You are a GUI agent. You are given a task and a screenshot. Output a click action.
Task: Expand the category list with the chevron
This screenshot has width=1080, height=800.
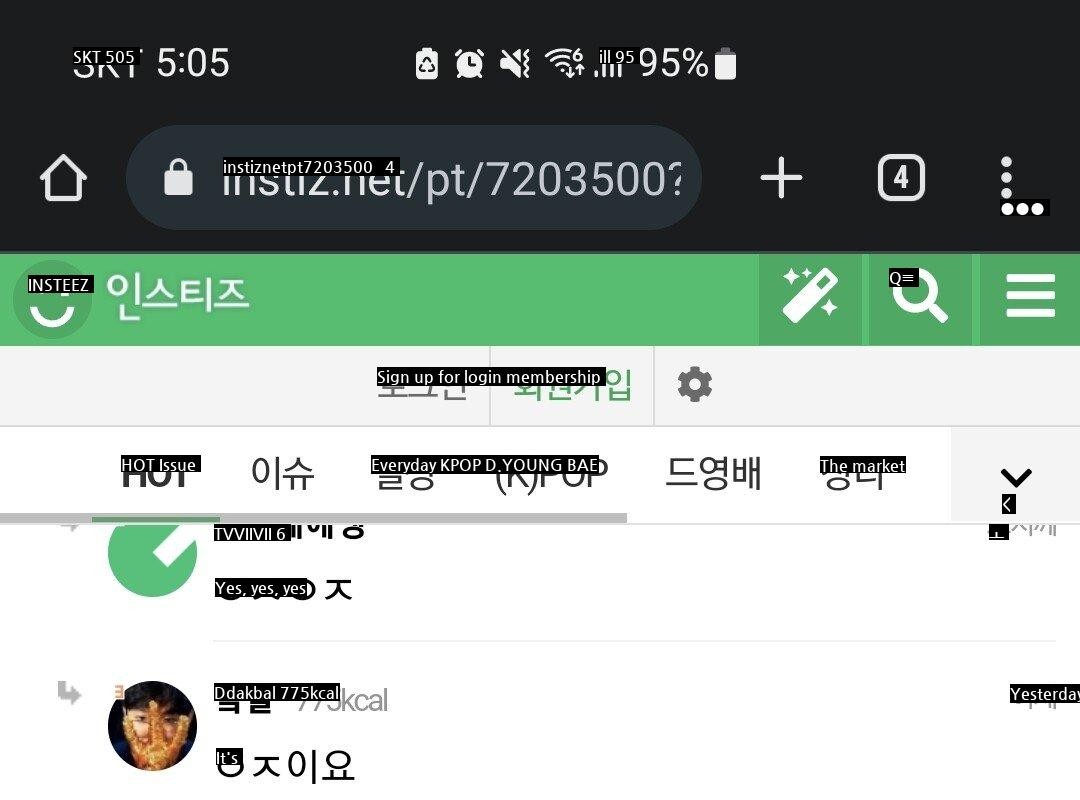pyautogui.click(x=1015, y=477)
